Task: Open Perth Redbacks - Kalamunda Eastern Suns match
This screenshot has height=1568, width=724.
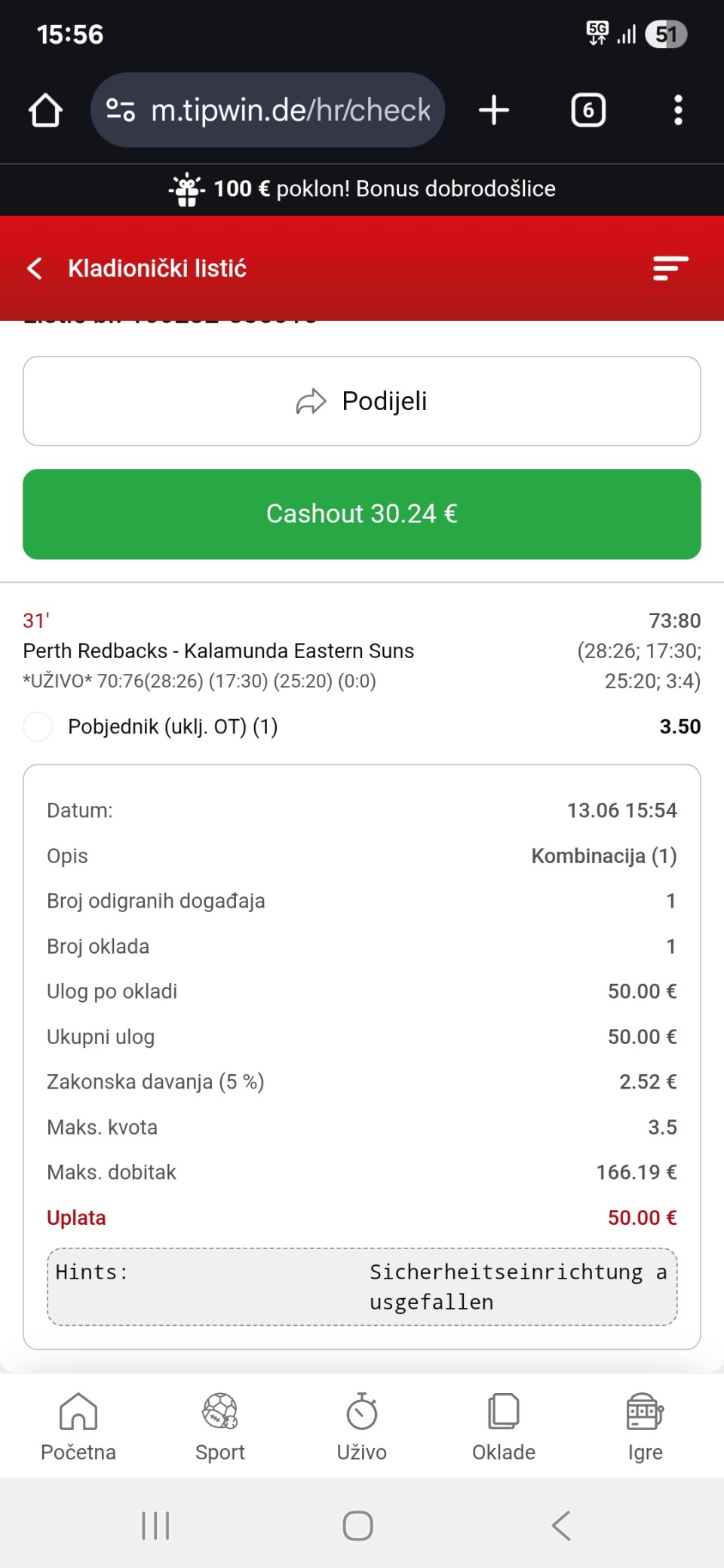Action: pyautogui.click(x=219, y=651)
